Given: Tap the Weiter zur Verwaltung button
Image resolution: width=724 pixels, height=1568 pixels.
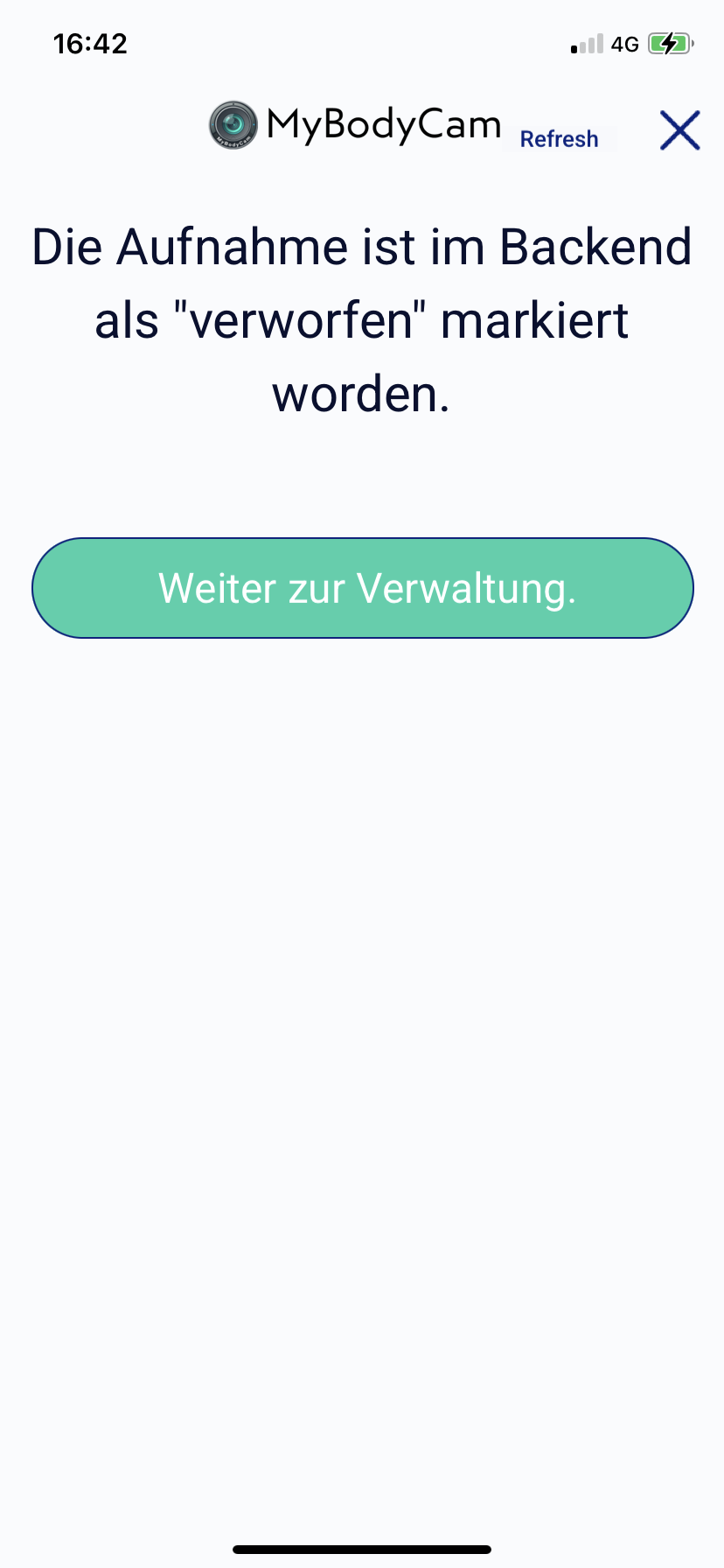Looking at the screenshot, I should tap(363, 588).
